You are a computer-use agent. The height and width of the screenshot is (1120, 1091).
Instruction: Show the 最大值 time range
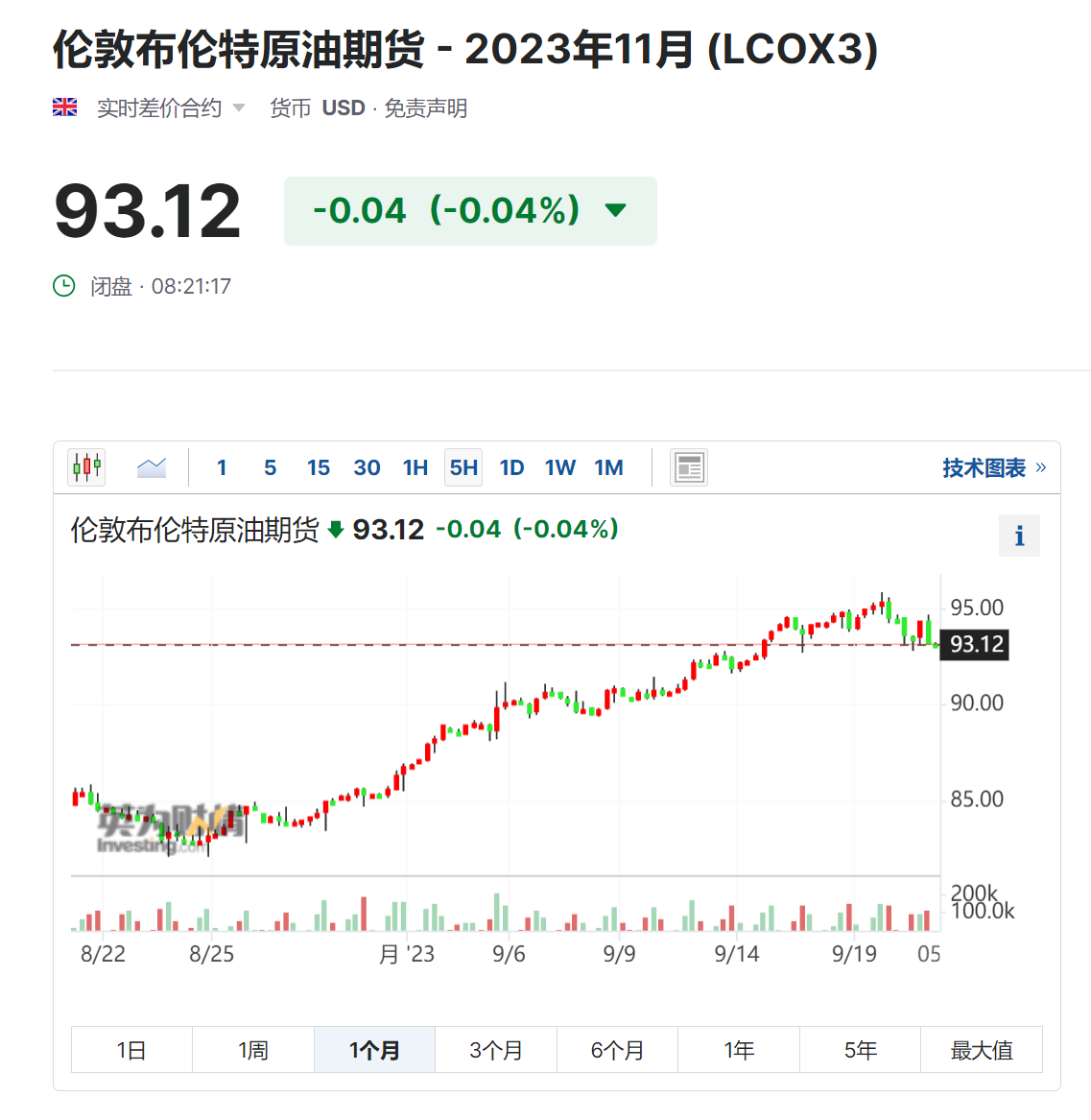(x=982, y=1050)
